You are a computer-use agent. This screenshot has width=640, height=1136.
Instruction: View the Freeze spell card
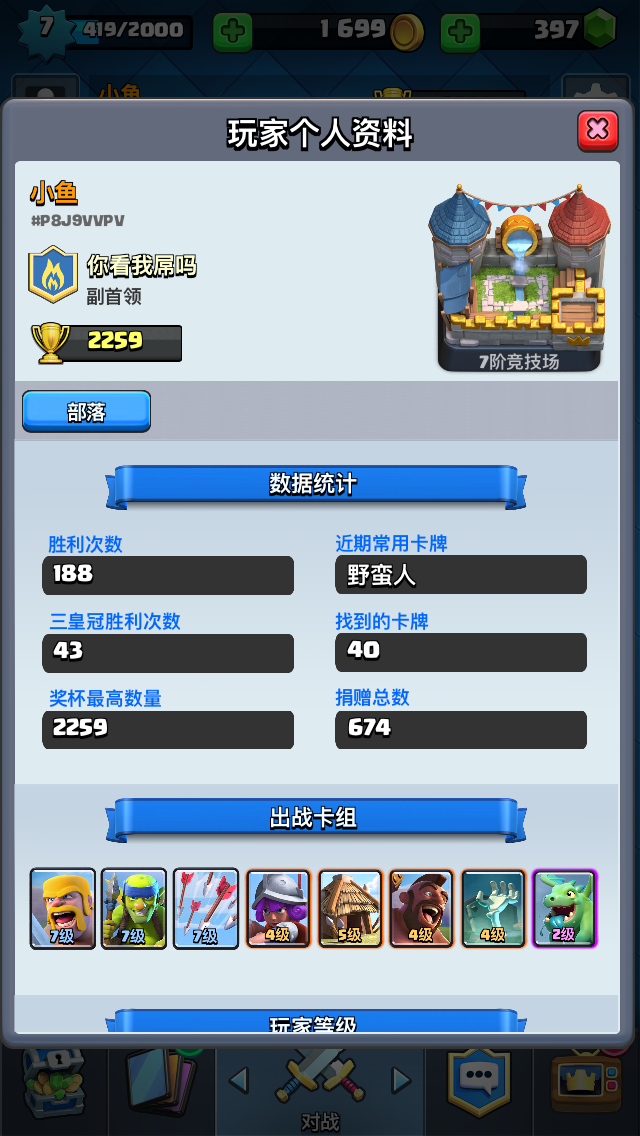click(493, 908)
